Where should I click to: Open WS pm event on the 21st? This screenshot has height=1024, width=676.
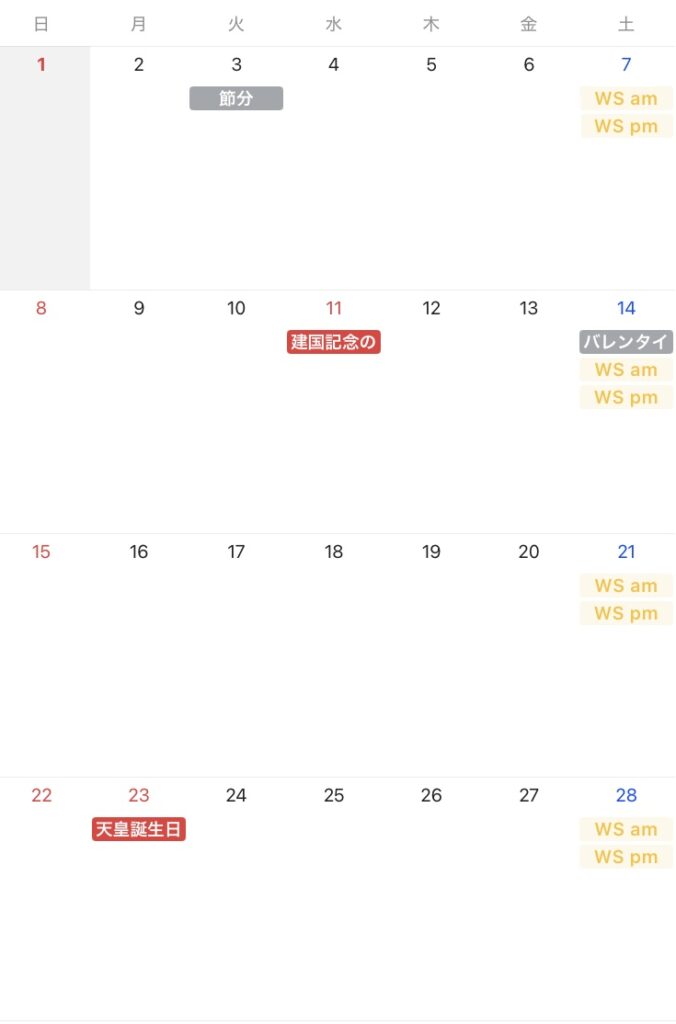point(626,614)
